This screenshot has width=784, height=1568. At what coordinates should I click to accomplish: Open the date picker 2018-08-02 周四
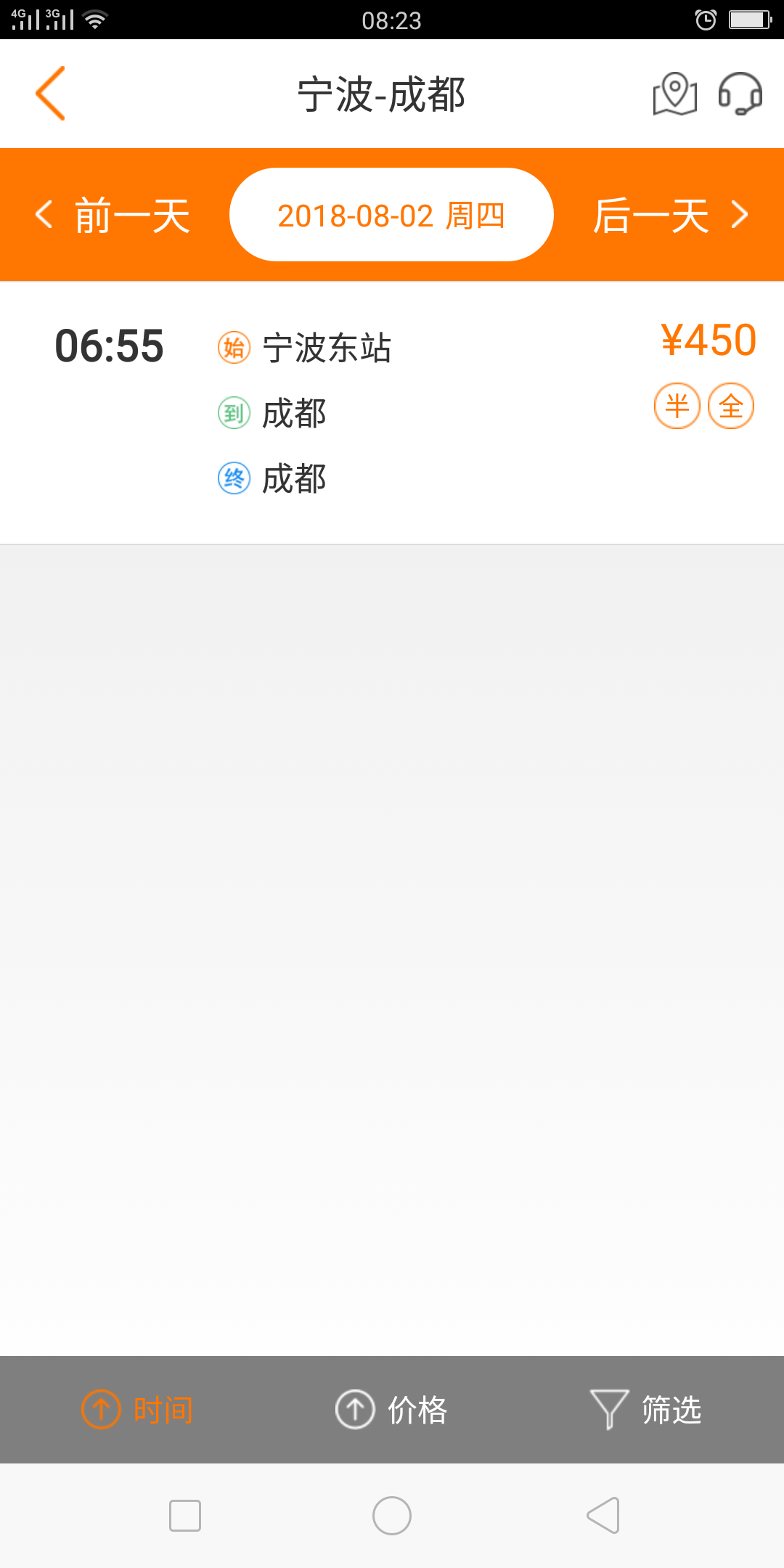[x=391, y=215]
